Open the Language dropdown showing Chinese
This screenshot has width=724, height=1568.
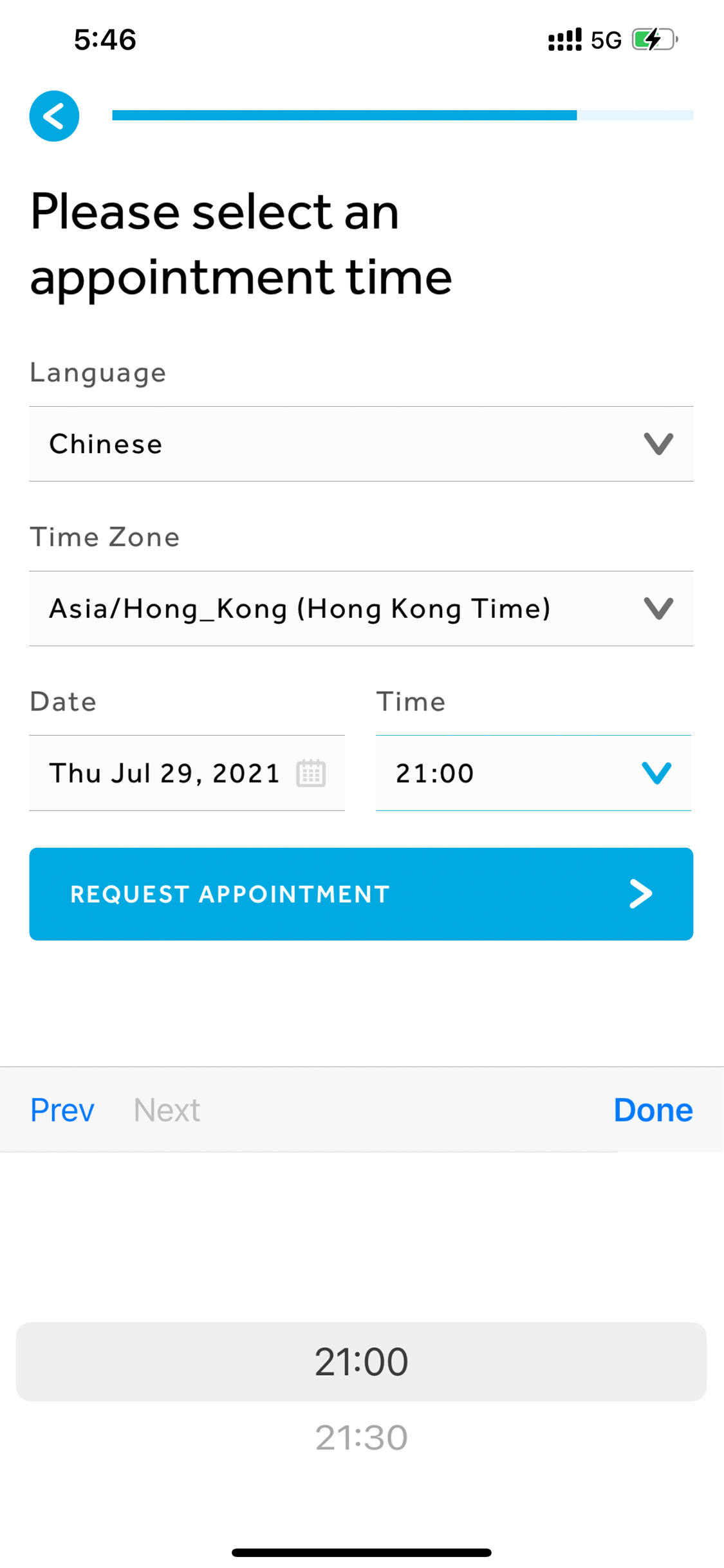click(361, 443)
